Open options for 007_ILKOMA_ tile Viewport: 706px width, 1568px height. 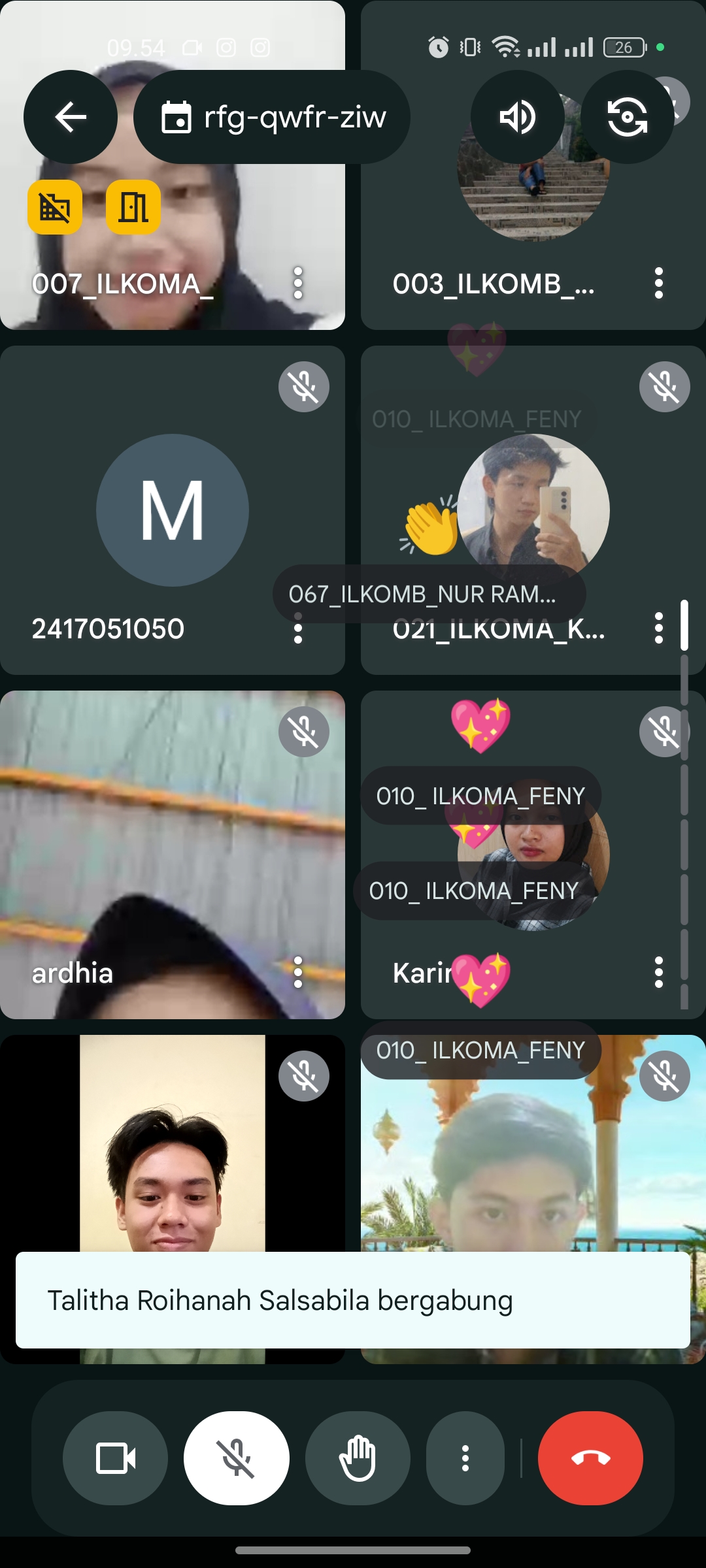(x=298, y=284)
